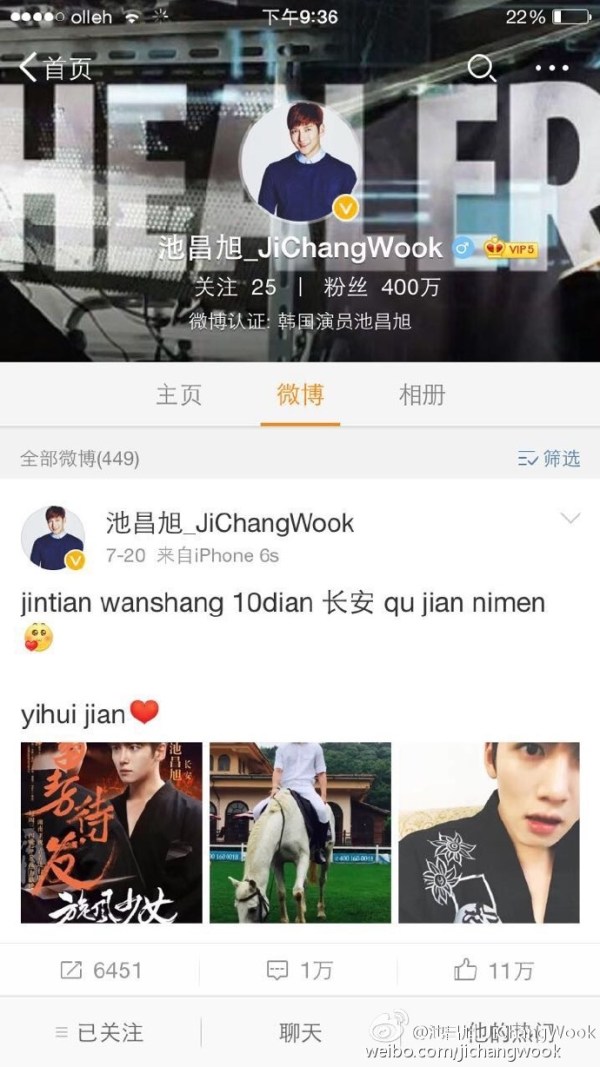Screen dimensions: 600x1067
Task: Switch to the 相册 tab
Action: coord(421,394)
